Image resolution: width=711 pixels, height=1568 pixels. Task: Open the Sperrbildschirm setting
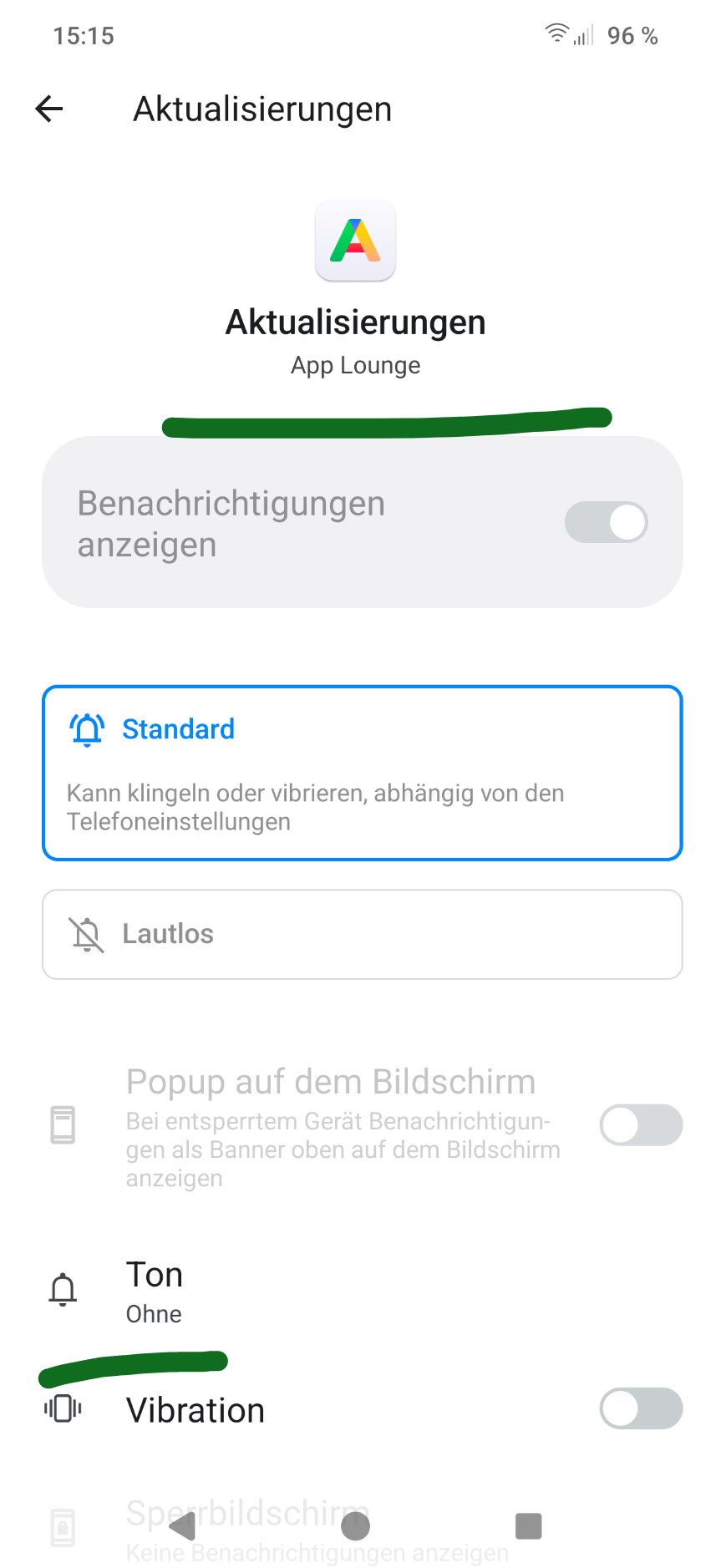coord(363,1530)
